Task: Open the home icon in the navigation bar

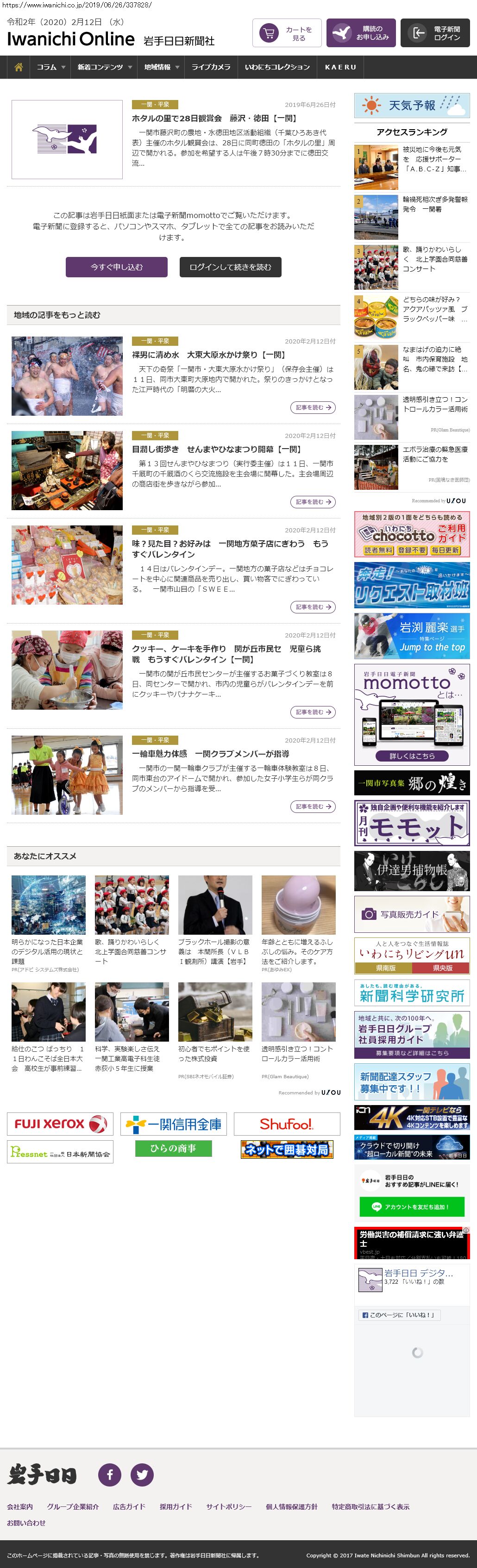Action: point(18,67)
